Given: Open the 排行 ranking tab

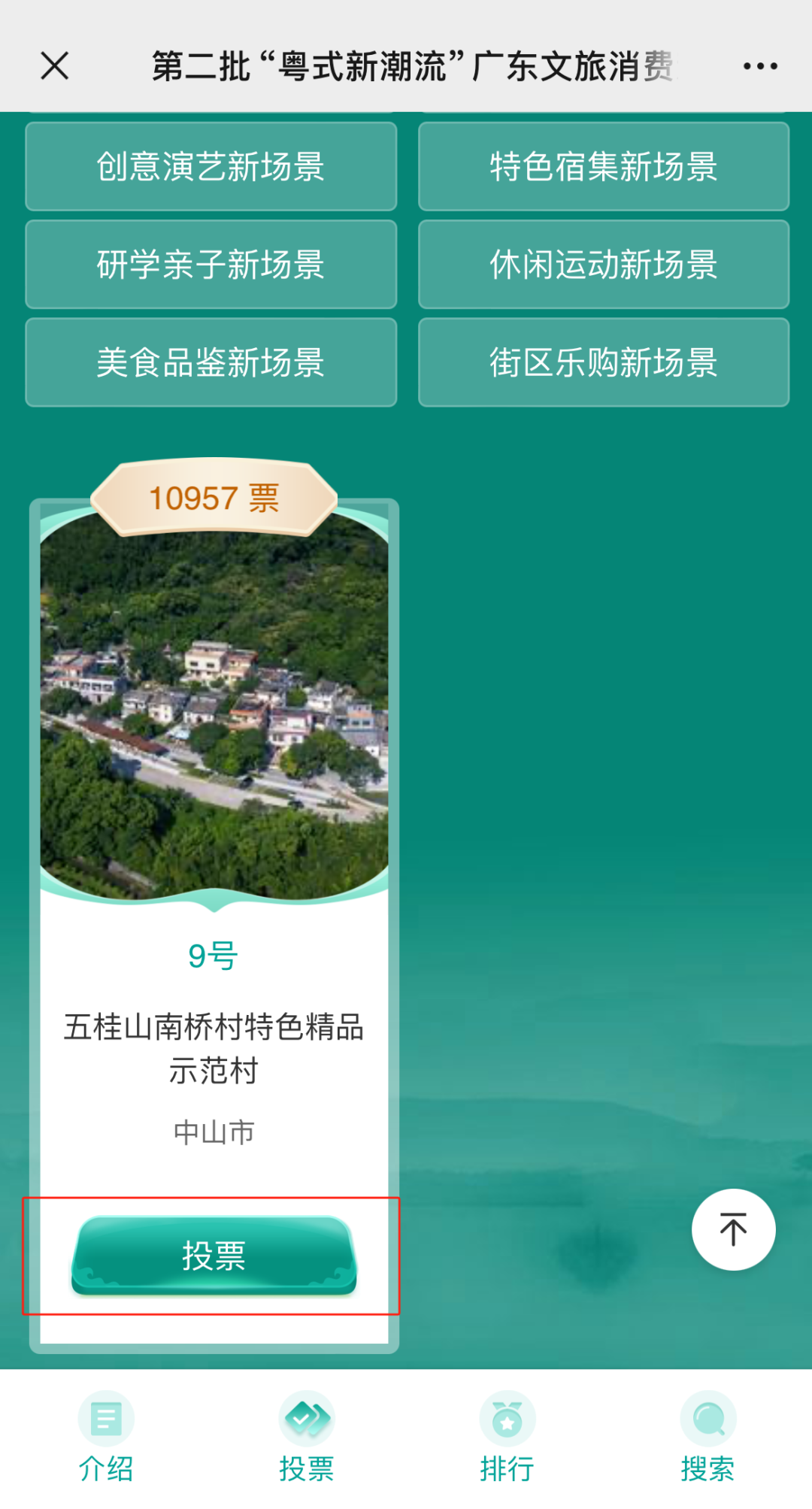Looking at the screenshot, I should pyautogui.click(x=507, y=1437).
